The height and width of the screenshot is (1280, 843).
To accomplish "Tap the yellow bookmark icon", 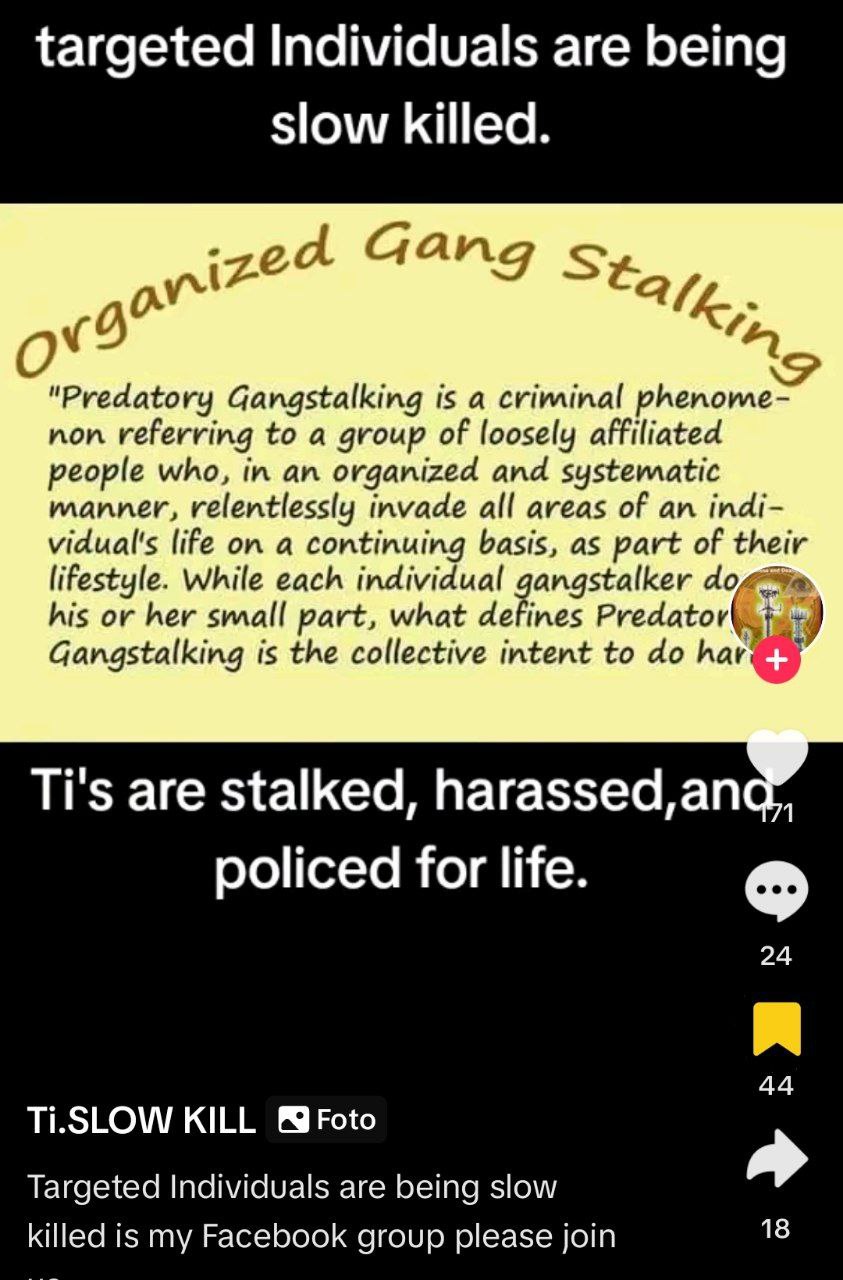I will (776, 1028).
